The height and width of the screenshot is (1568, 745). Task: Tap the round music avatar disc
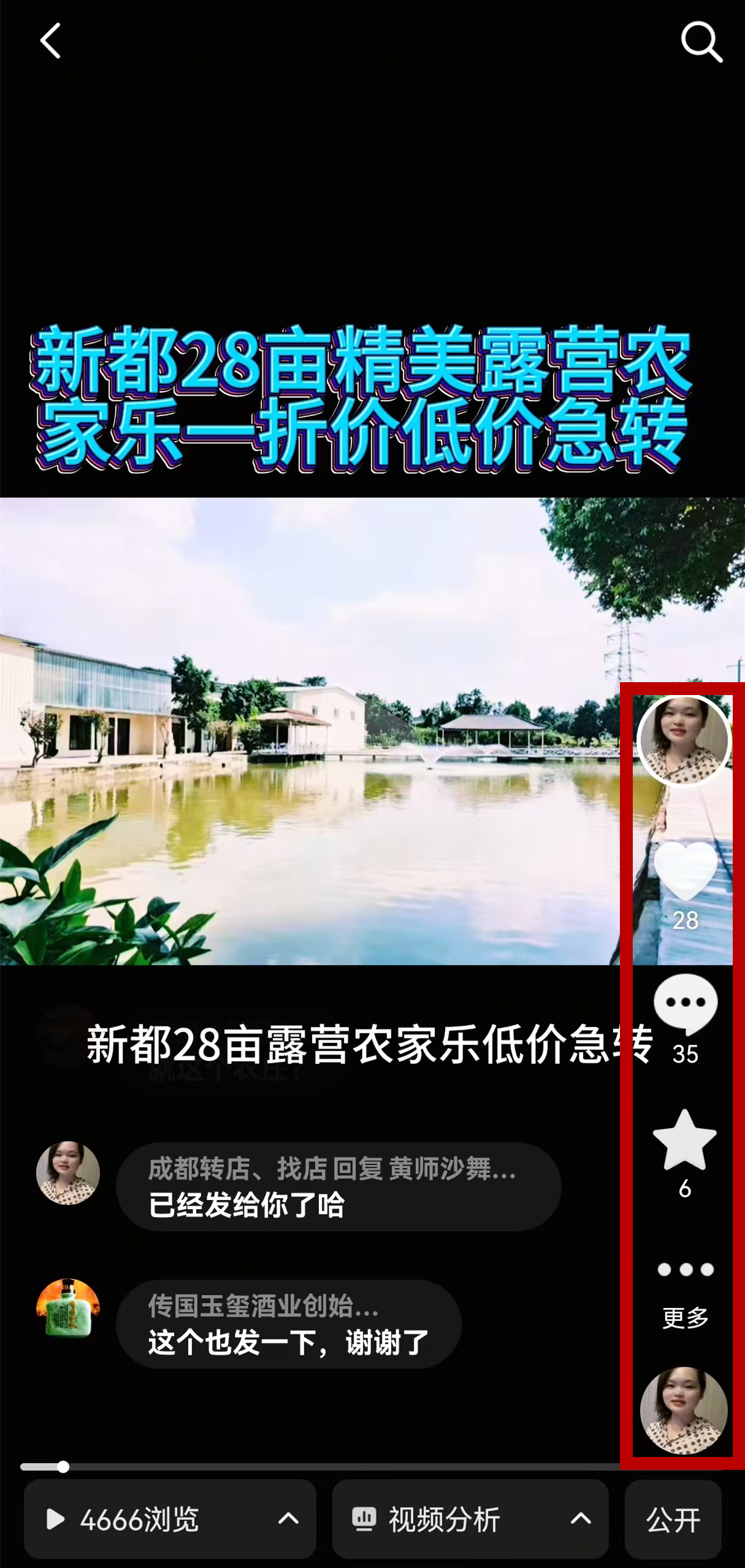[x=684, y=1411]
